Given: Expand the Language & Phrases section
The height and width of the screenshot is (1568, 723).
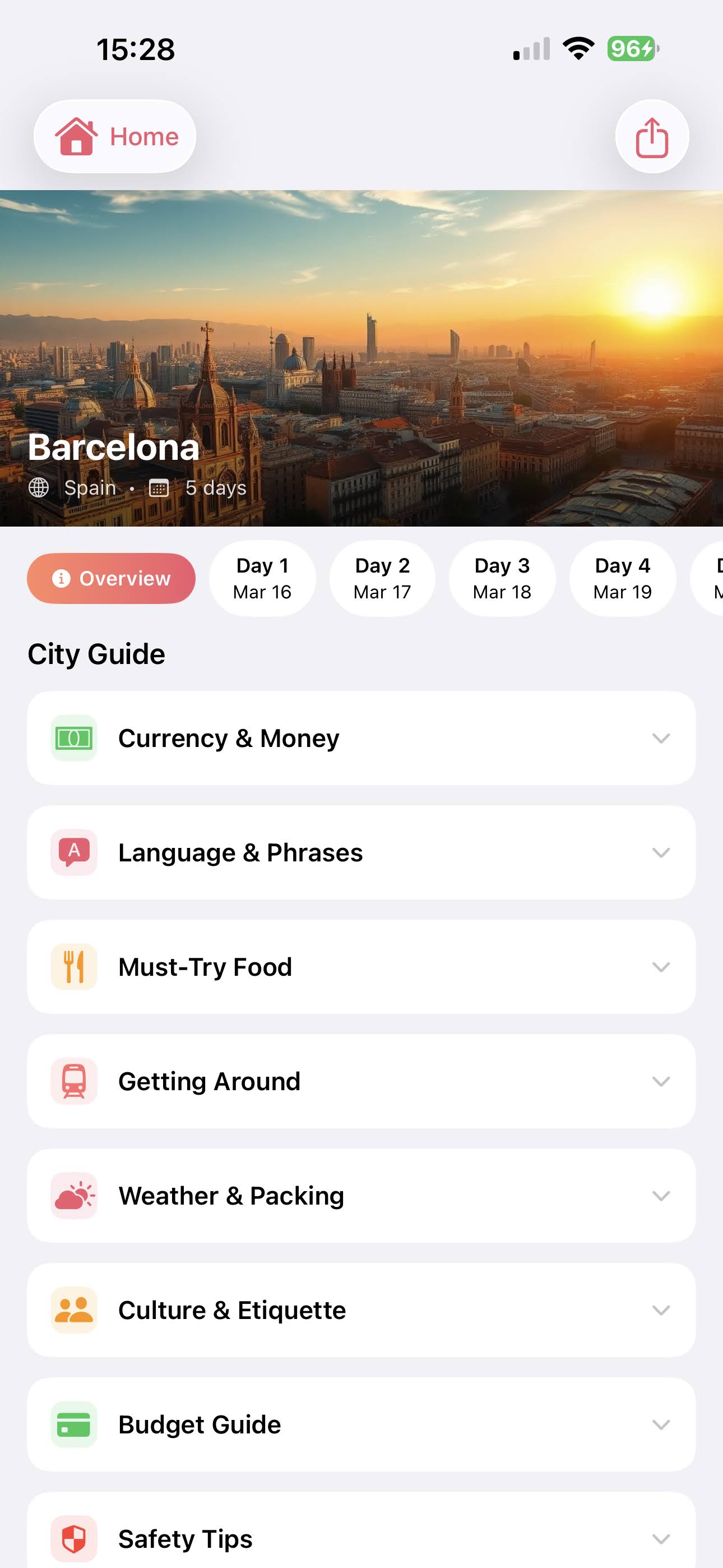Looking at the screenshot, I should (661, 852).
